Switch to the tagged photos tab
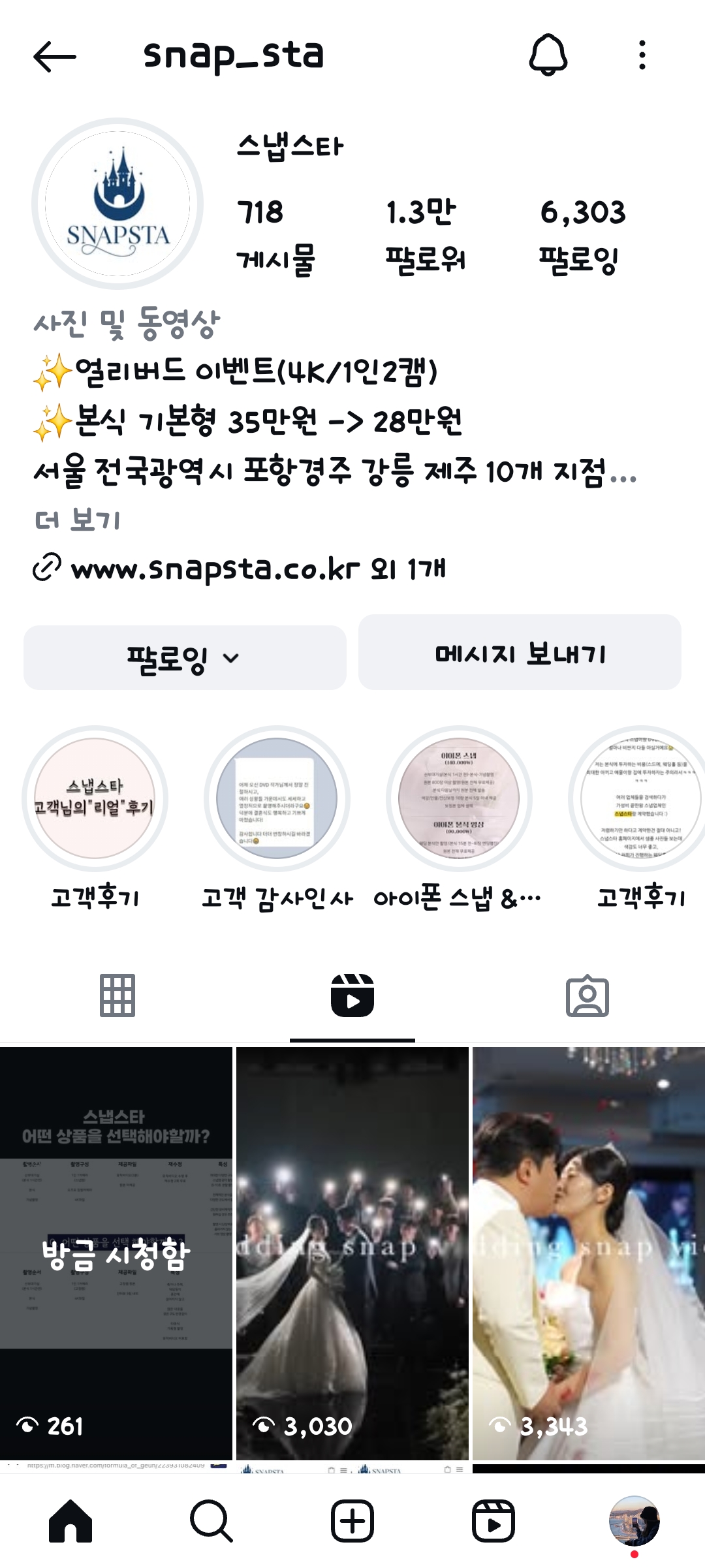705x1568 pixels. coord(587,996)
